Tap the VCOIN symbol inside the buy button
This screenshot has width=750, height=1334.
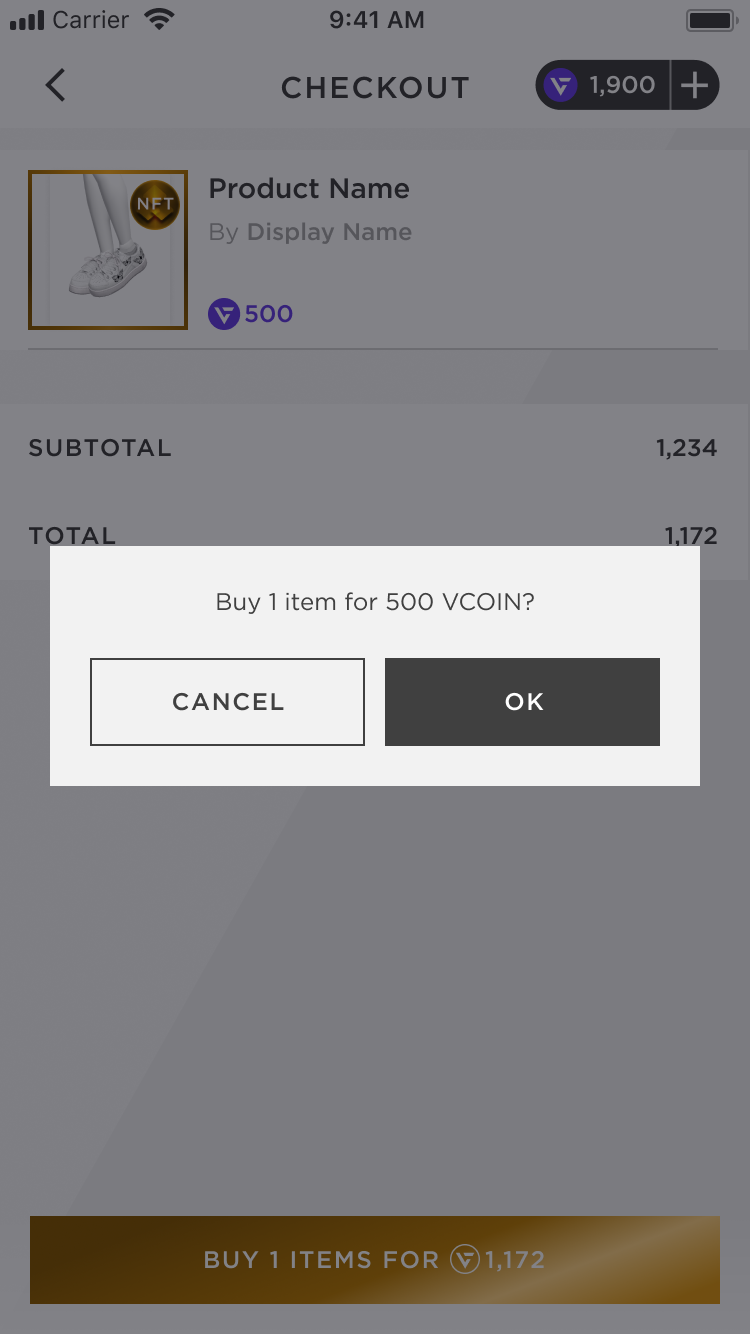coord(466,1260)
